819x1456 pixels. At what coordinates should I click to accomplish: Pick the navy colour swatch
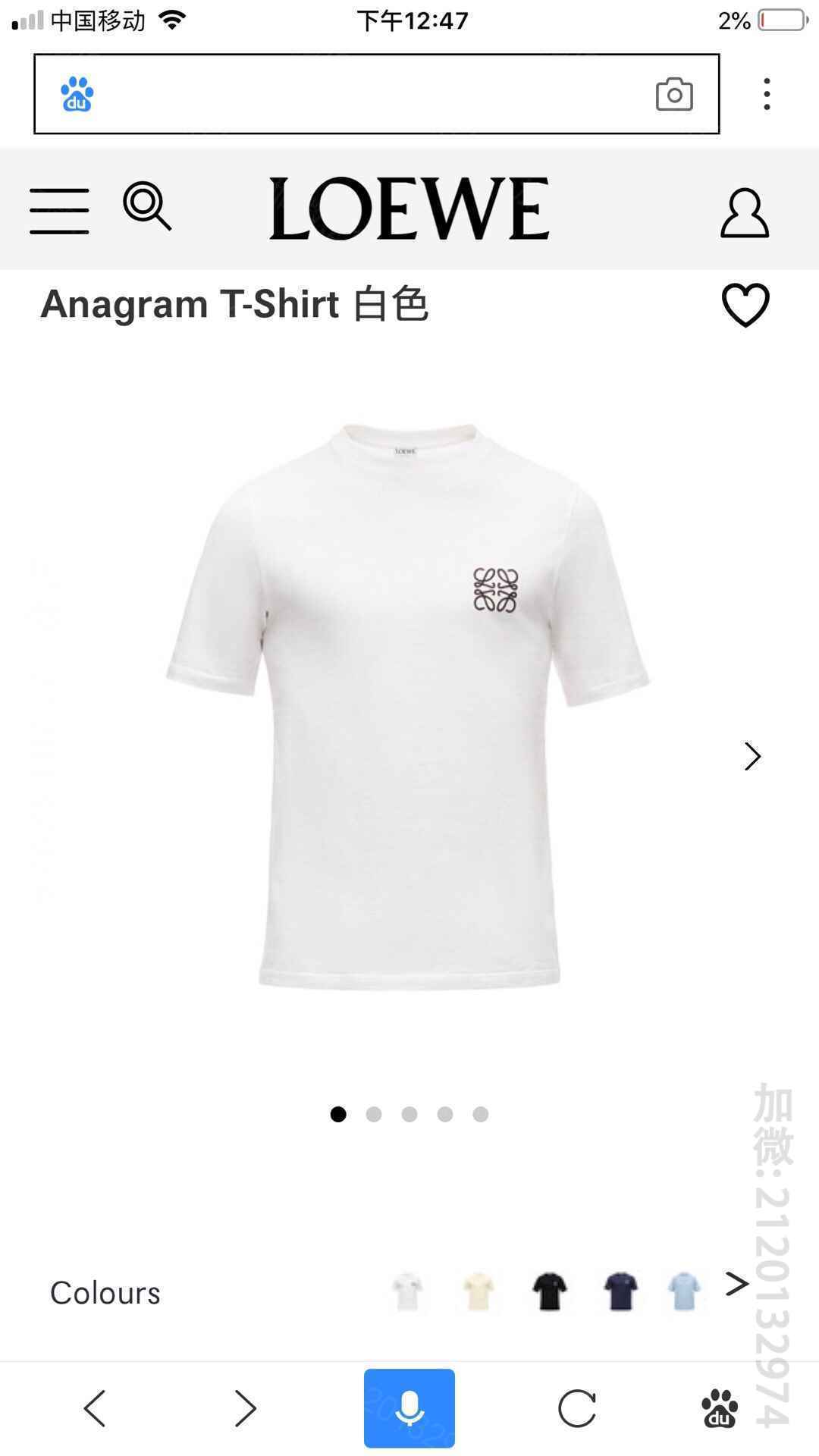click(x=620, y=1291)
